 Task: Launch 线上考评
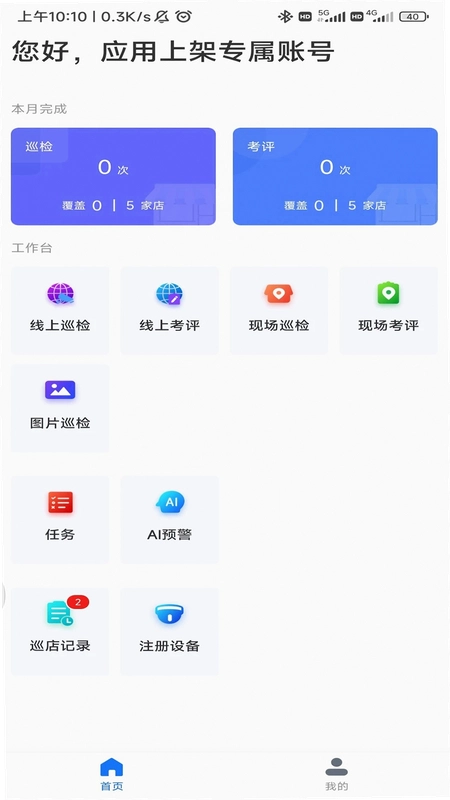point(169,310)
